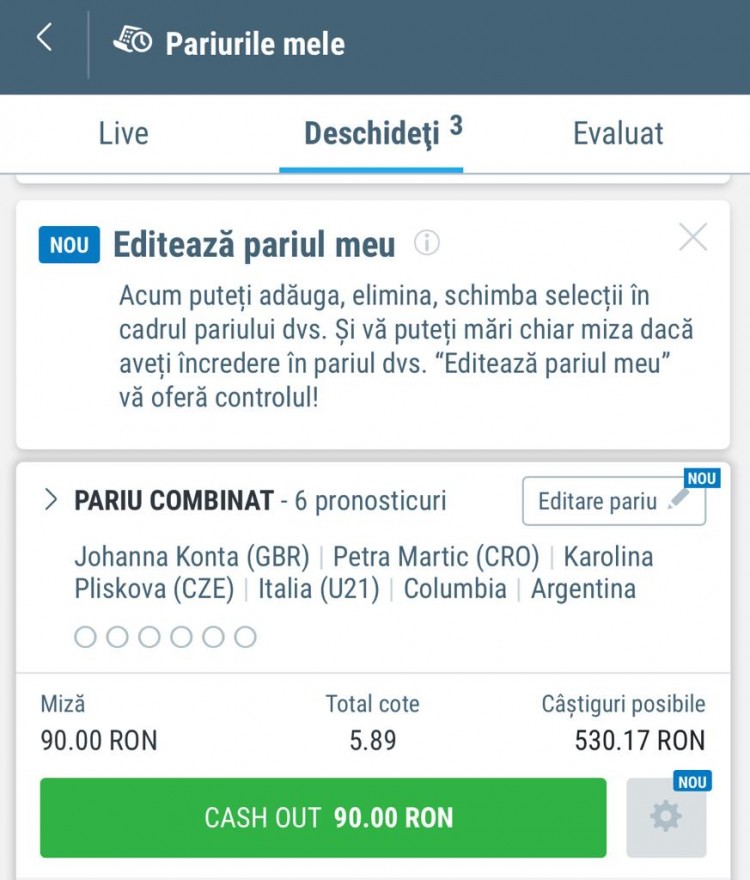Select the Deschideți tab
The height and width of the screenshot is (880, 750).
coord(372,134)
